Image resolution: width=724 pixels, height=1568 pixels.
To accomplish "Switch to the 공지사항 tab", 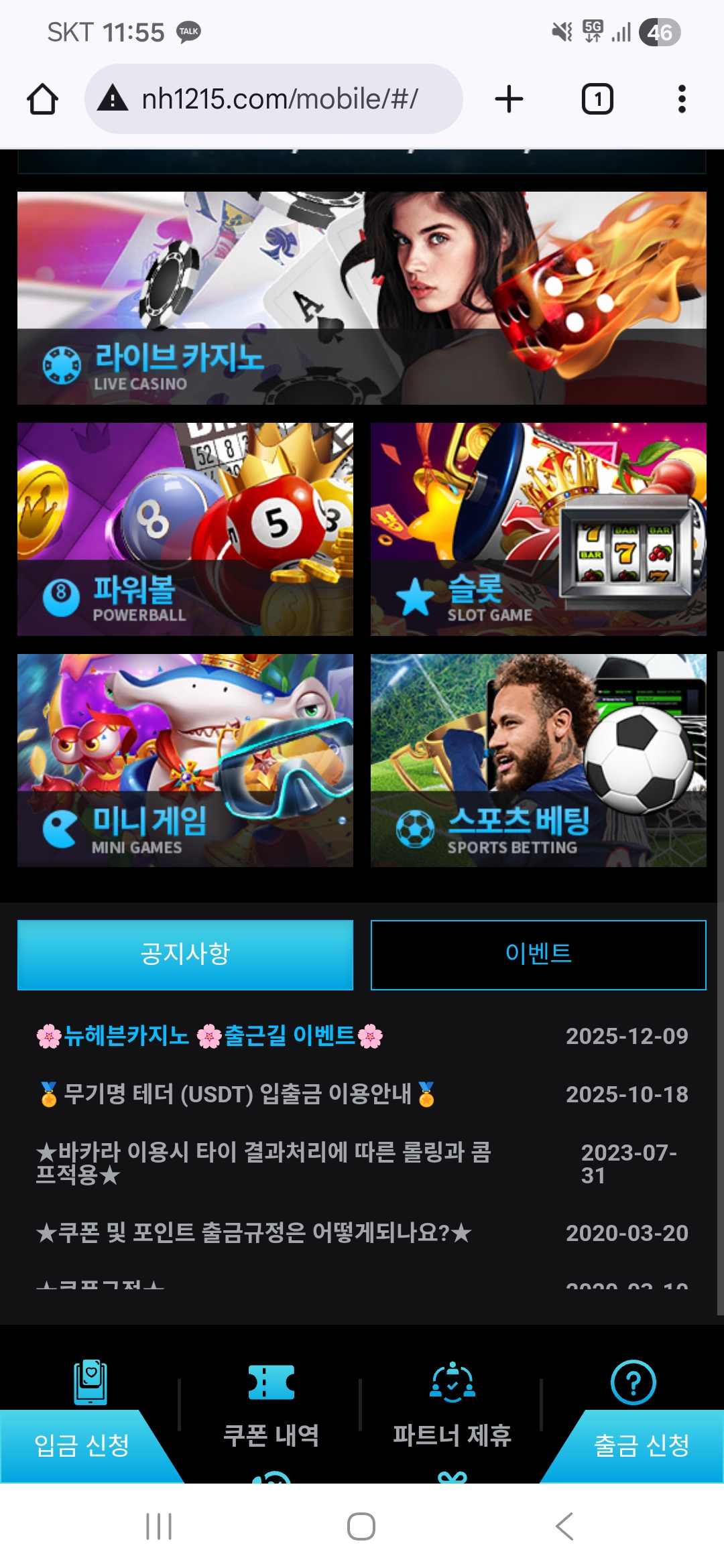I will pos(185,954).
